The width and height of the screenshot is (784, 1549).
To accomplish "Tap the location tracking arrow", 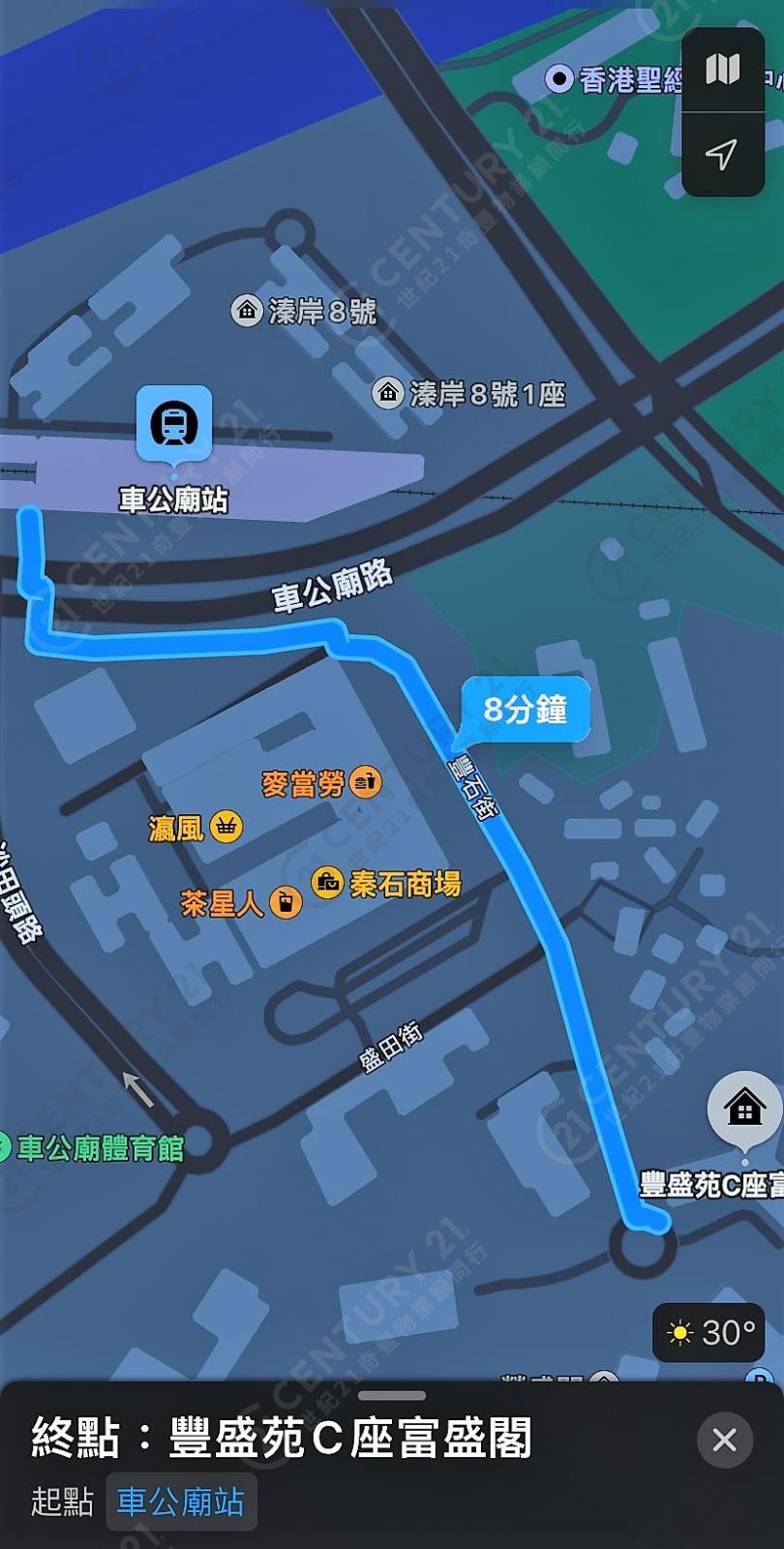I will 722,154.
